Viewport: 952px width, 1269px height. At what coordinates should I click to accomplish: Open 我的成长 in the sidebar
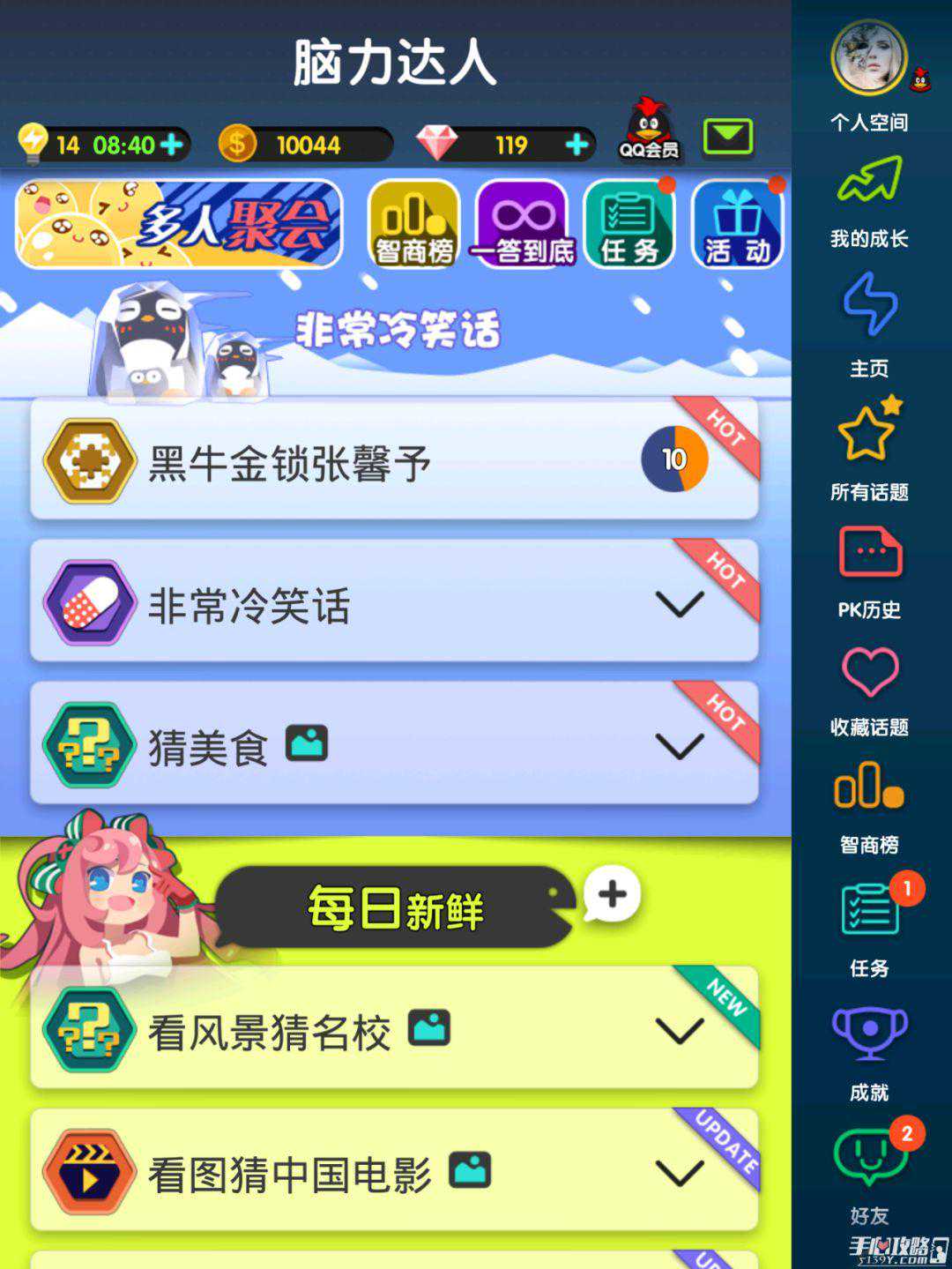[869, 198]
